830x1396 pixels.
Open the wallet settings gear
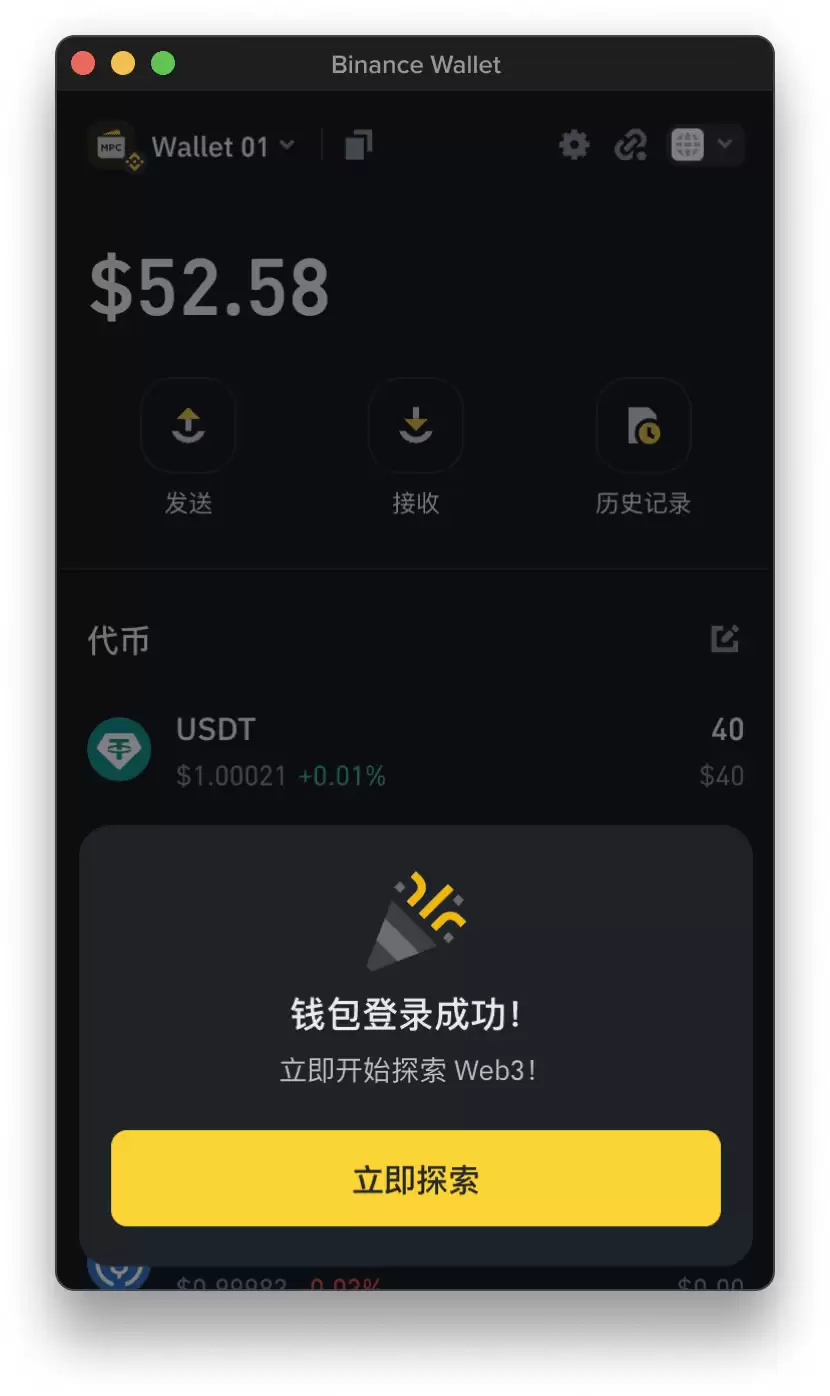574,145
